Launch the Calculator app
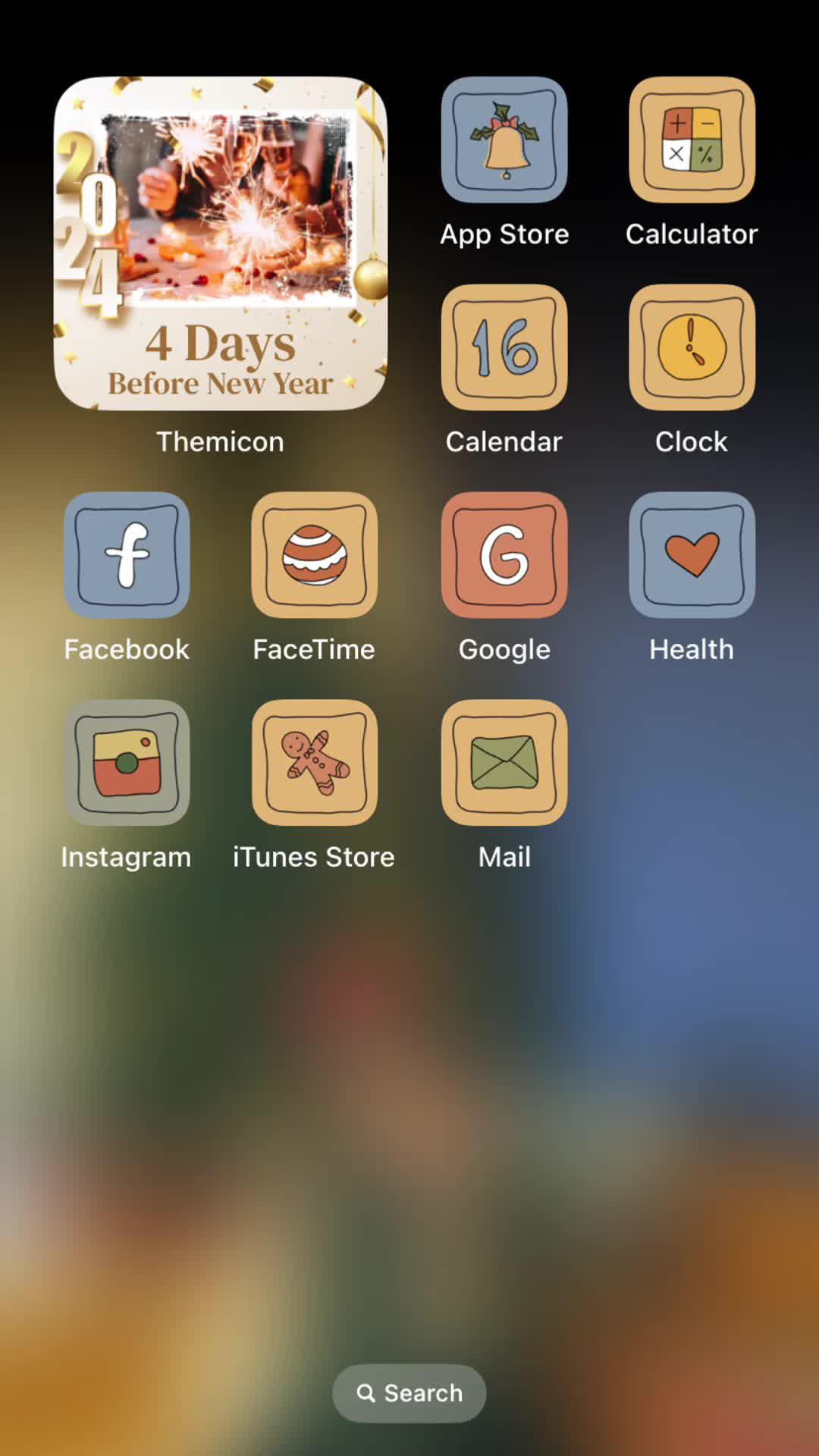Screen dimensions: 819x1456 (691, 140)
